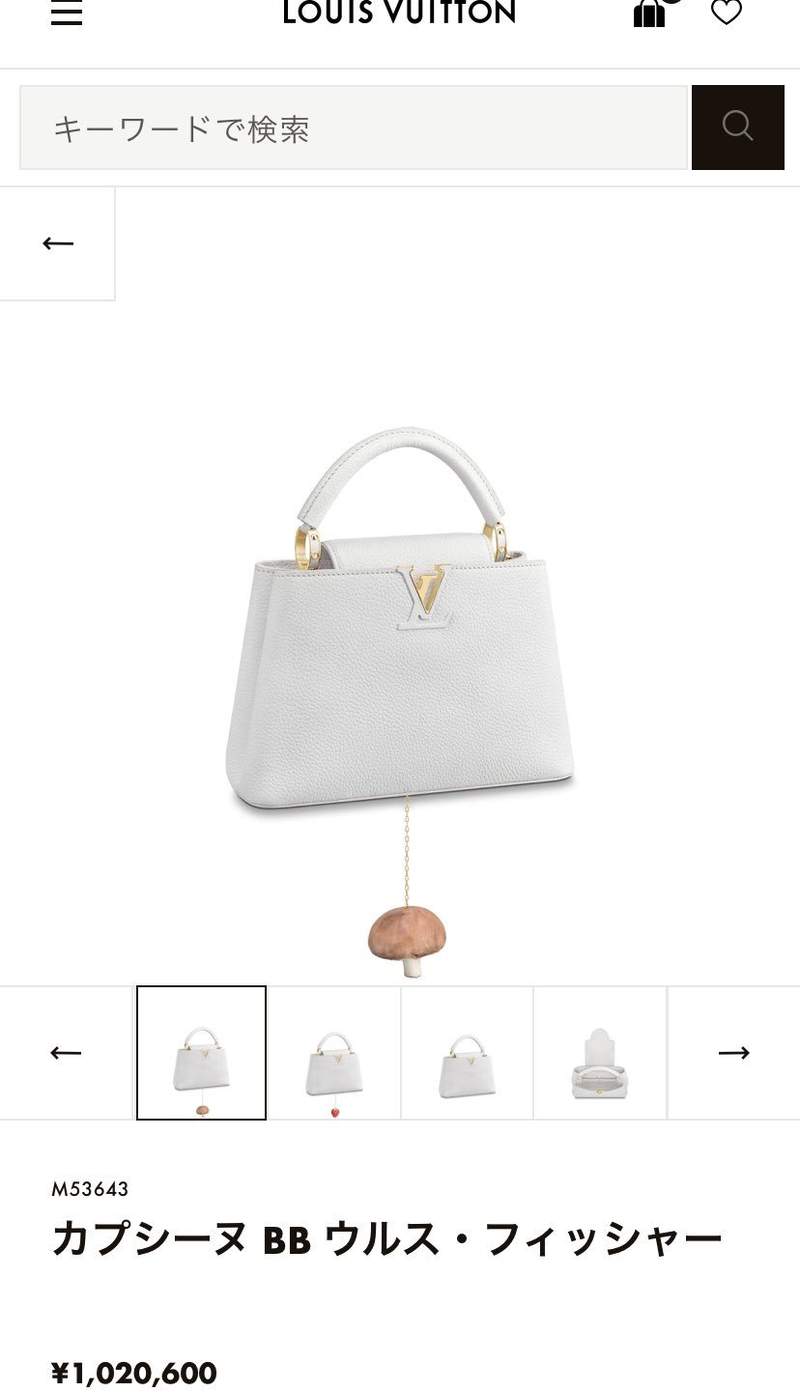The height and width of the screenshot is (1392, 800).
Task: Go back with the left arrow below the search bar
Action: [58, 243]
